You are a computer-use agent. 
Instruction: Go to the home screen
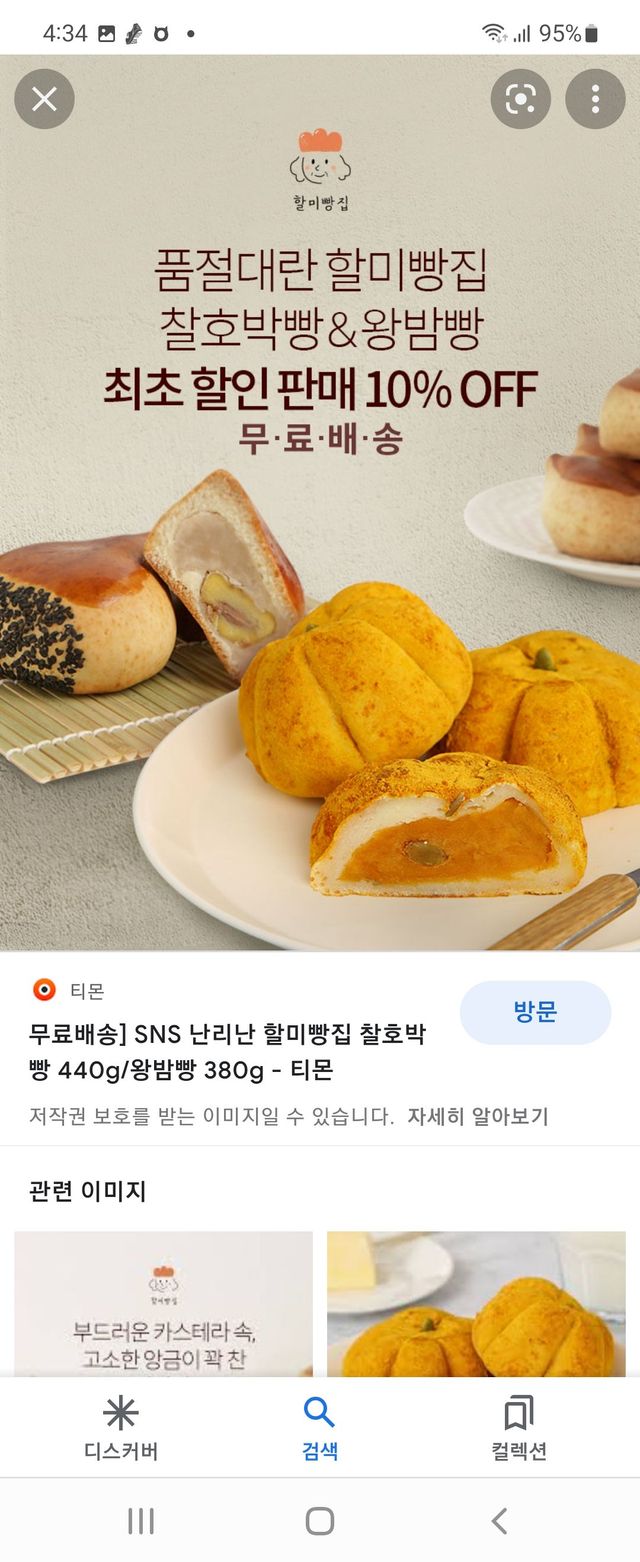click(x=319, y=1521)
